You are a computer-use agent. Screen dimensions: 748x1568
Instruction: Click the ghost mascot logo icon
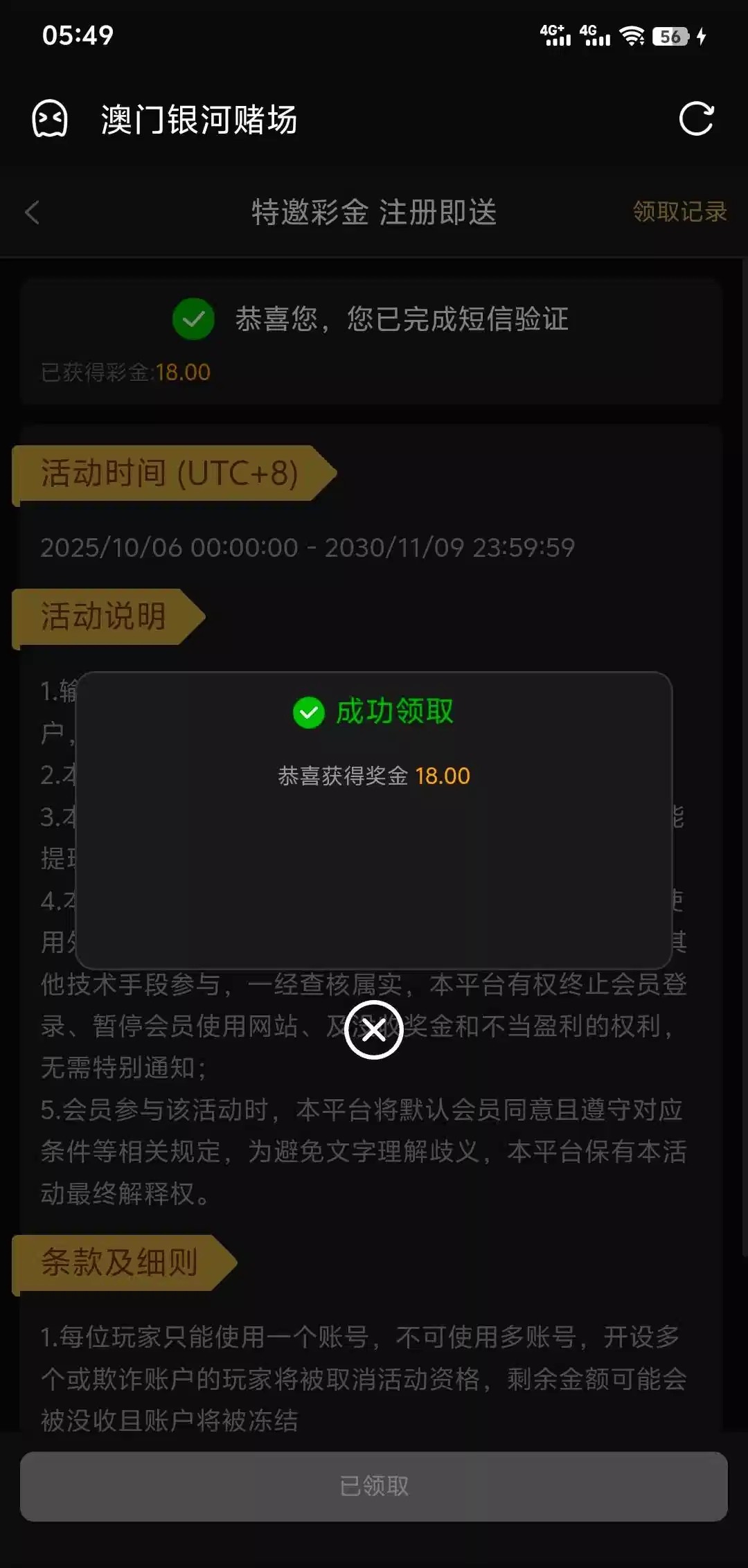click(51, 119)
